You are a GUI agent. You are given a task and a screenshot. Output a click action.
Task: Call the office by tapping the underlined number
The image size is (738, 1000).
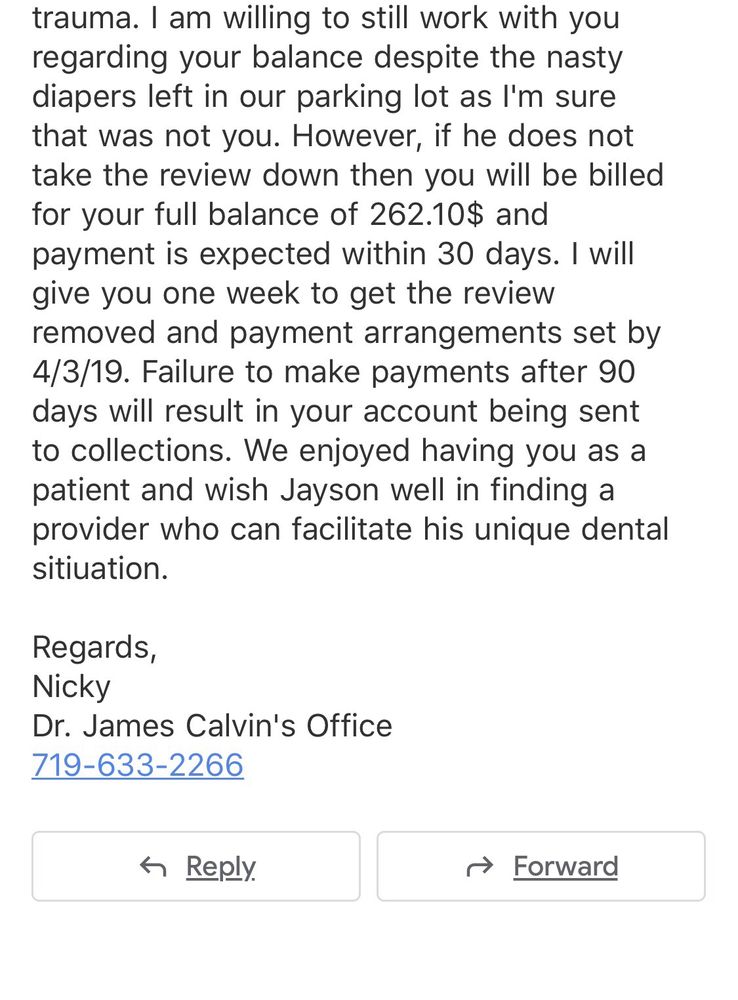pyautogui.click(x=138, y=764)
